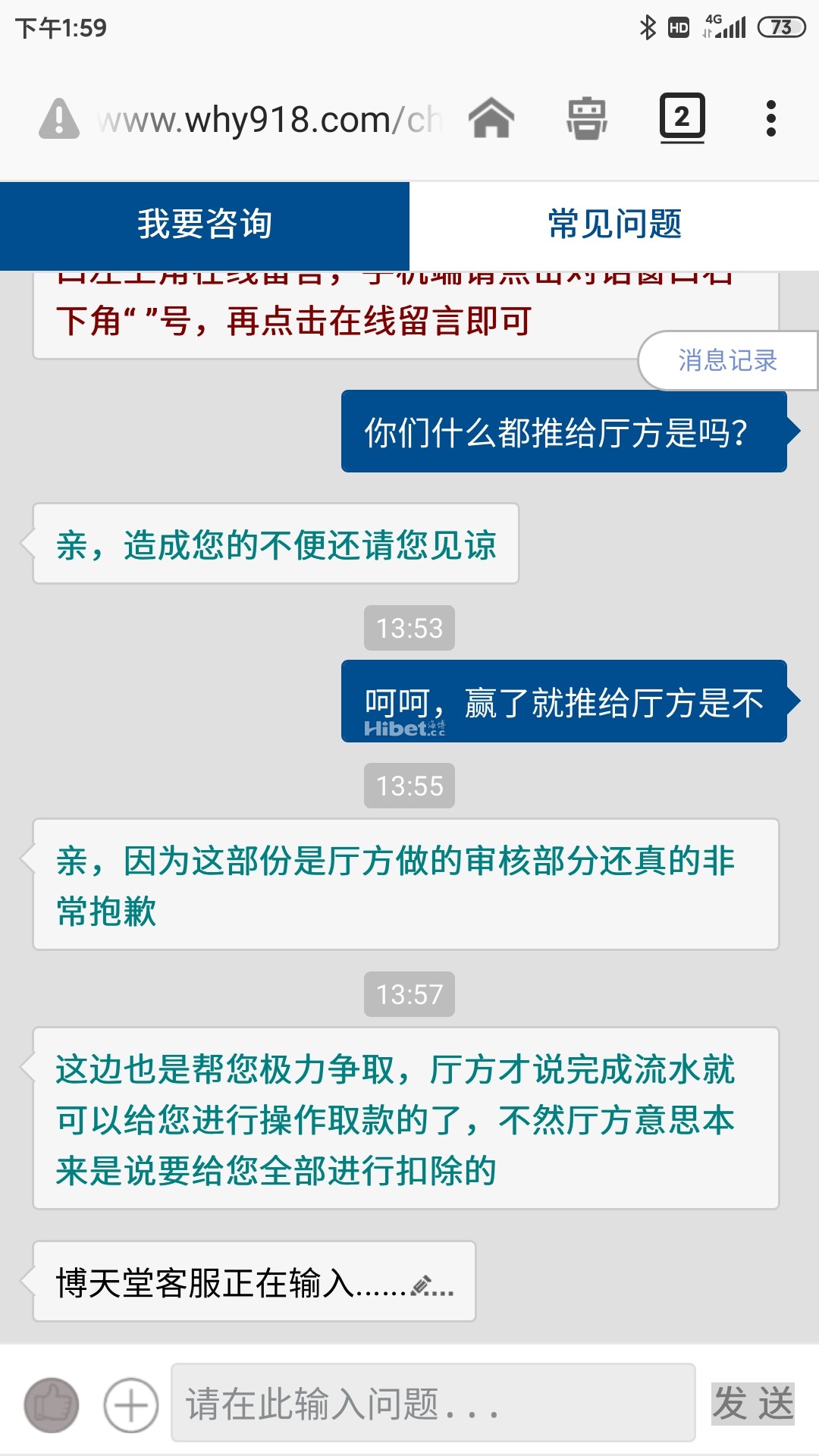
Task: Switch to the 常见问题 tab
Action: coord(614,225)
